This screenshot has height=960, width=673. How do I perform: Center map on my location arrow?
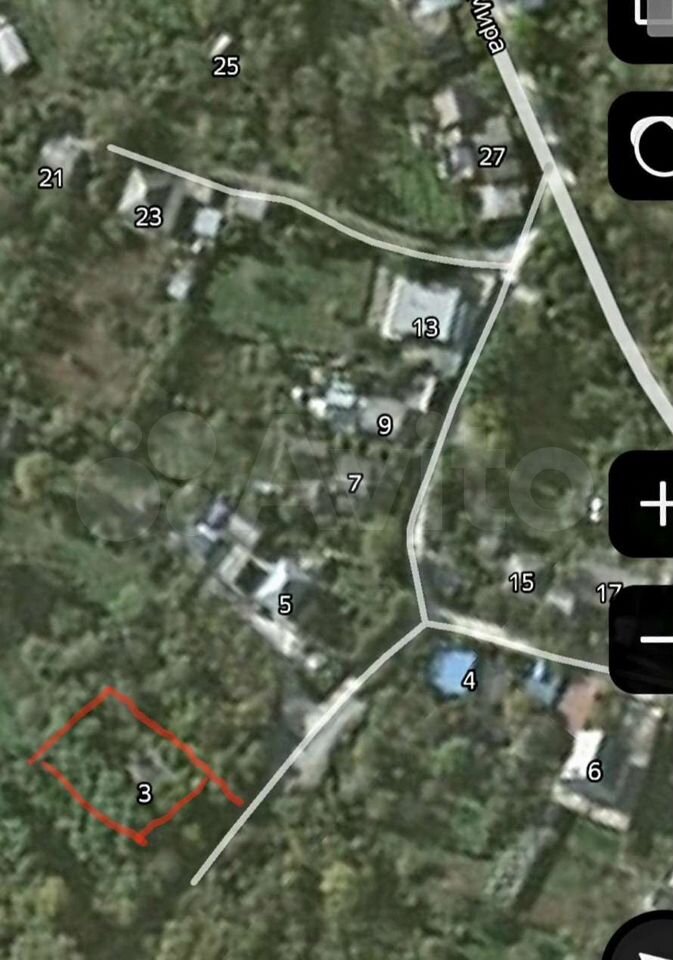pyautogui.click(x=648, y=940)
